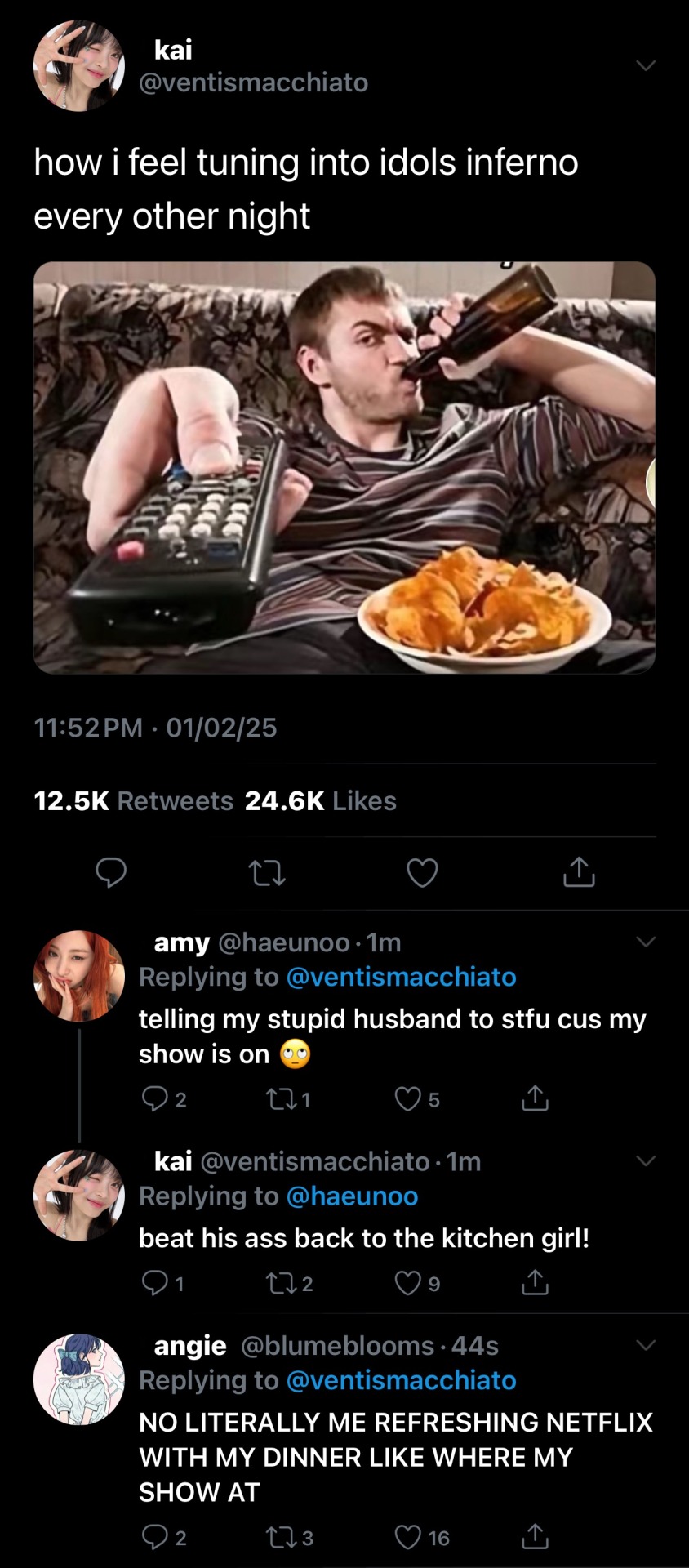Reply to kai's 'back to the kitchen' comment
This screenshot has height=1568, width=689.
153,1284
